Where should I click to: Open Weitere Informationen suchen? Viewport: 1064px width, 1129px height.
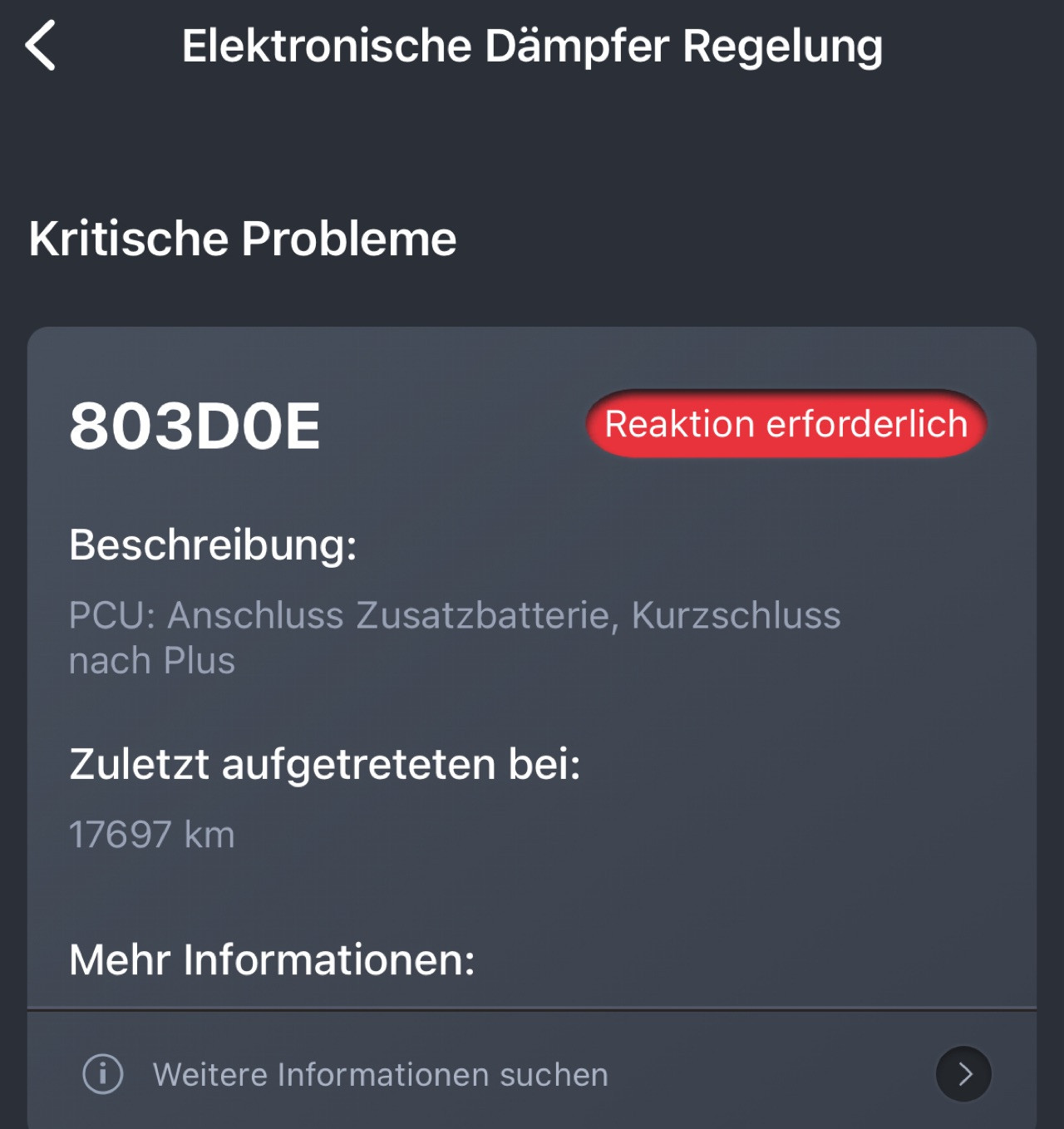coord(380,1074)
